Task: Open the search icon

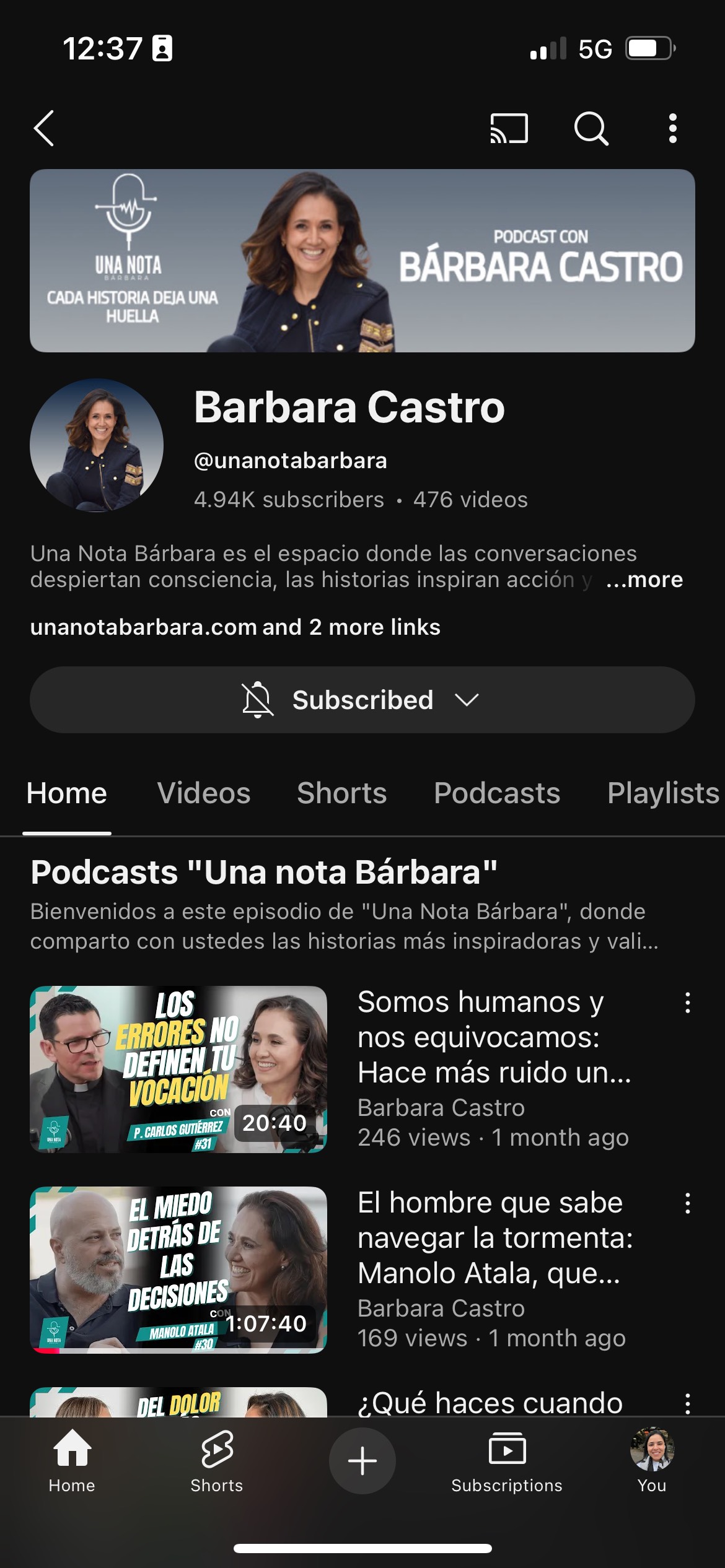Action: click(x=589, y=129)
